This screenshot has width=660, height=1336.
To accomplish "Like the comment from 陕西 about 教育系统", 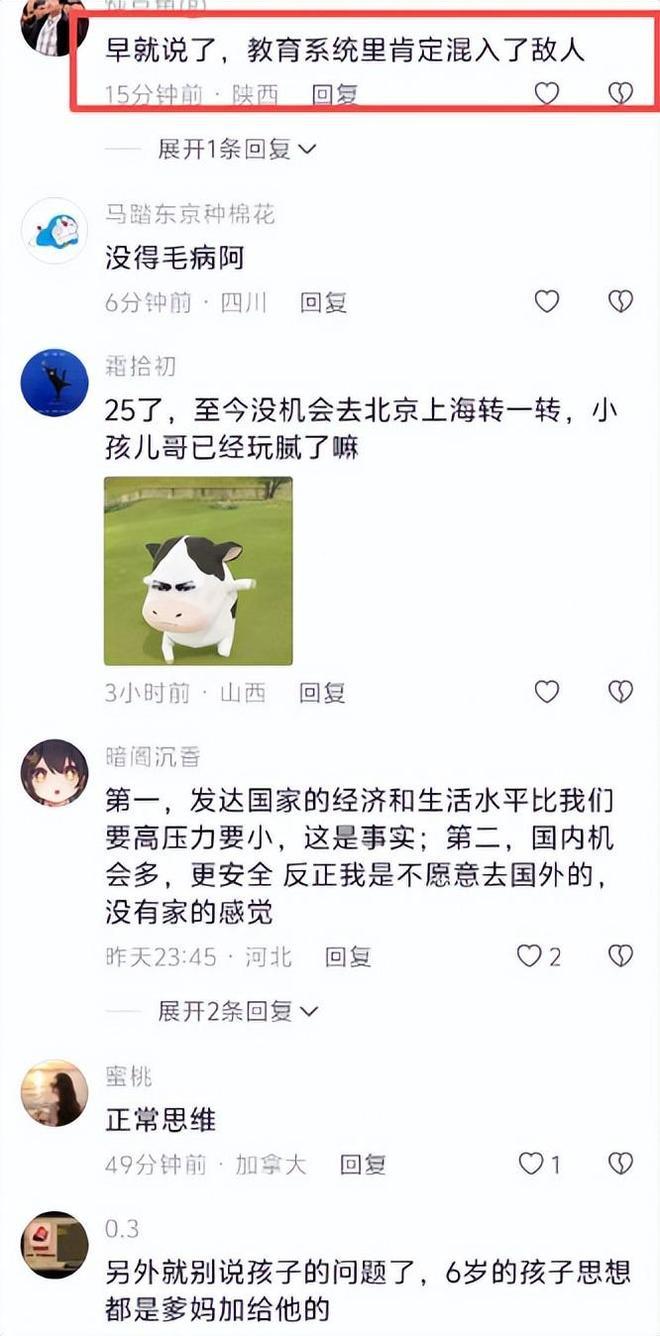I will (x=546, y=94).
